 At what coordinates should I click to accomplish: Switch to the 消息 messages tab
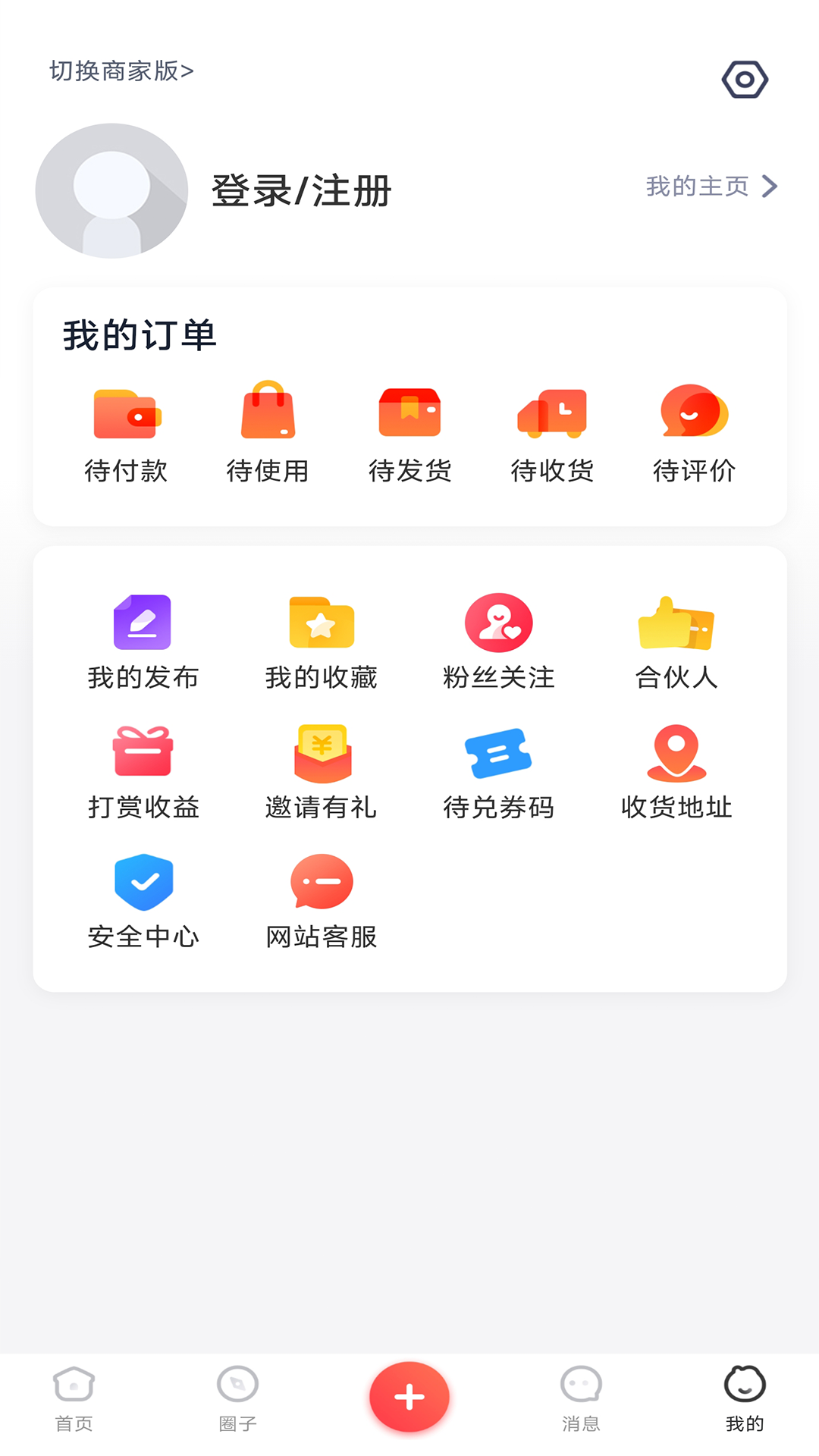(x=580, y=1399)
